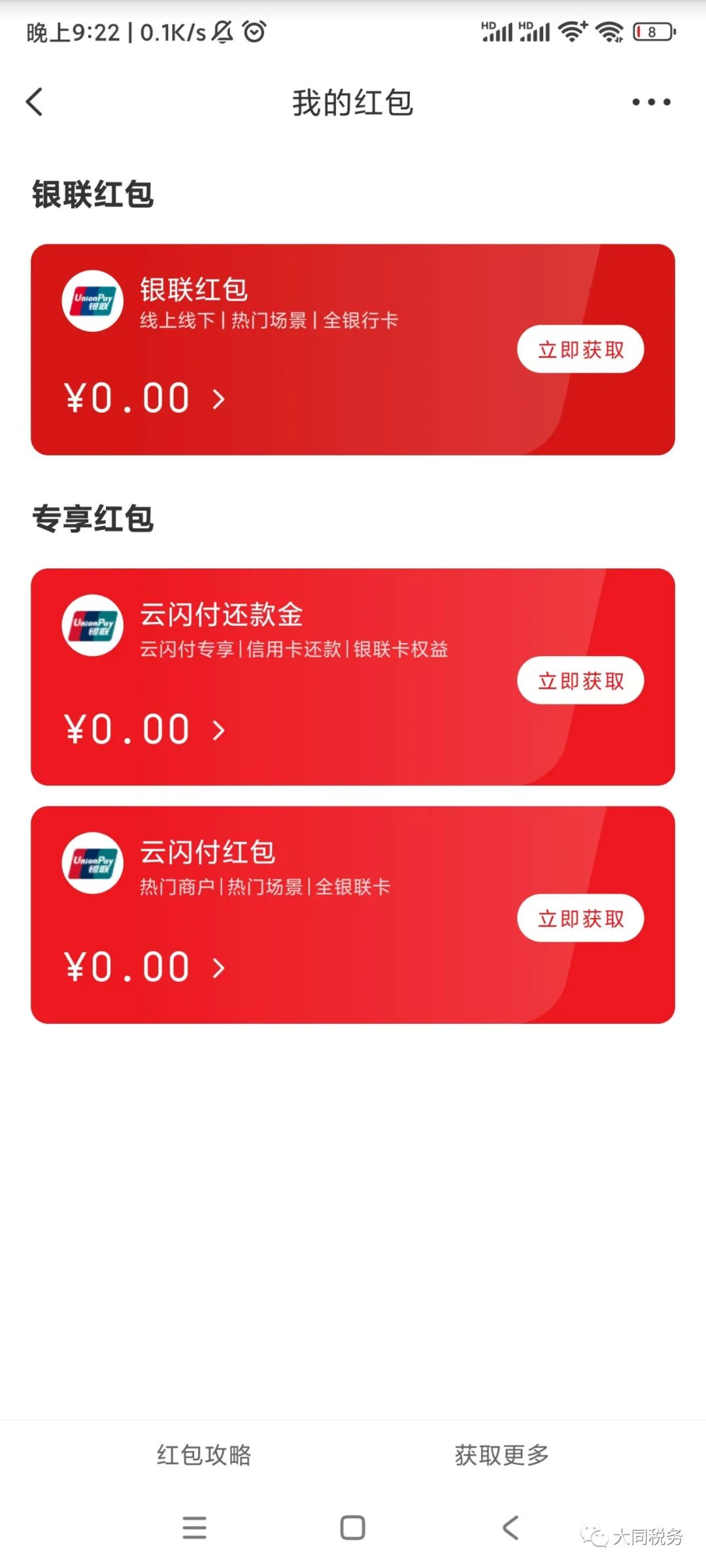The height and width of the screenshot is (1568, 706).
Task: Open the 银联红包 ¥0.00 balance details
Action: pos(144,398)
